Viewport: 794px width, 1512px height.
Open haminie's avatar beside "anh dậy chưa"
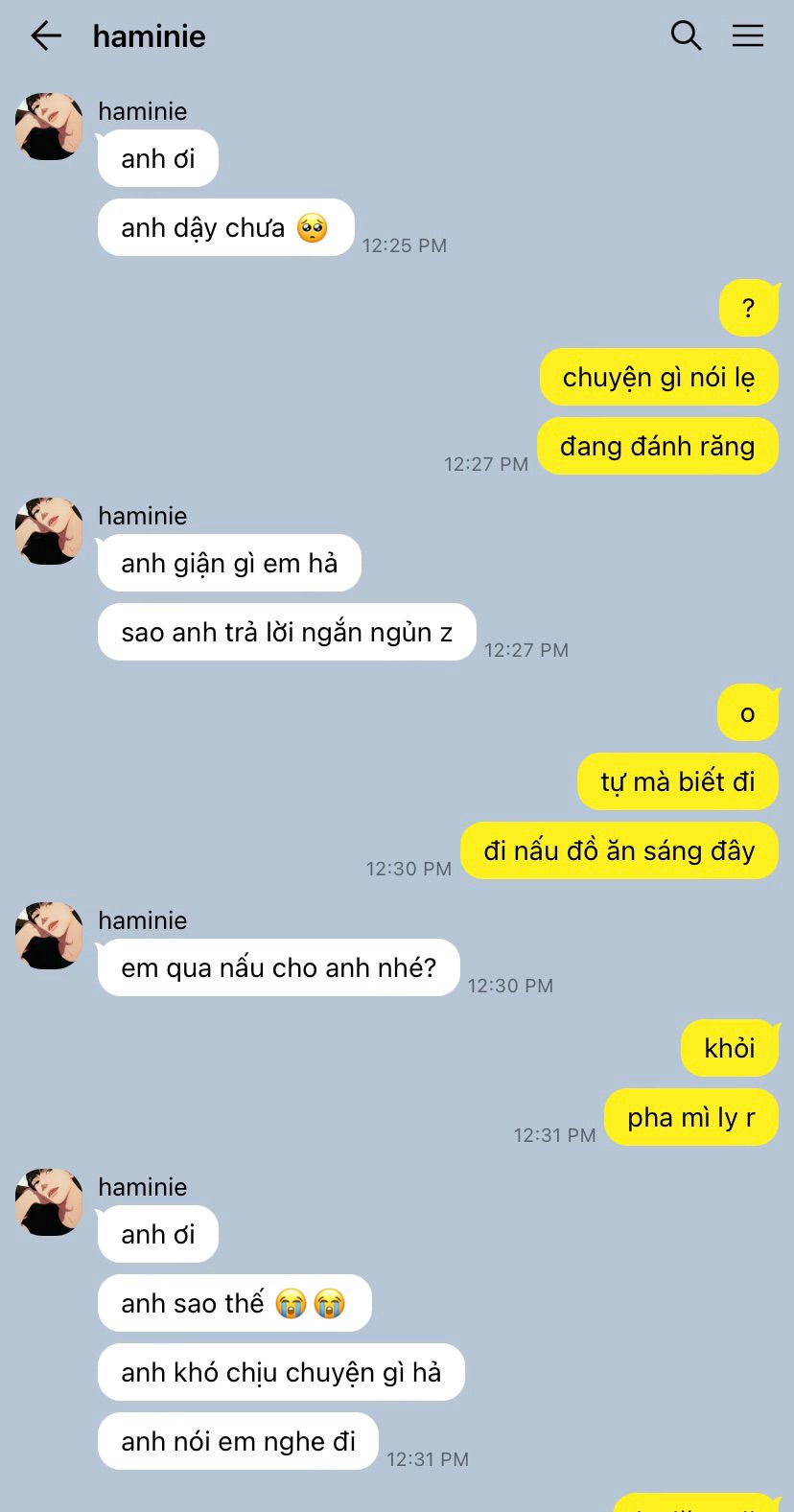point(49,127)
